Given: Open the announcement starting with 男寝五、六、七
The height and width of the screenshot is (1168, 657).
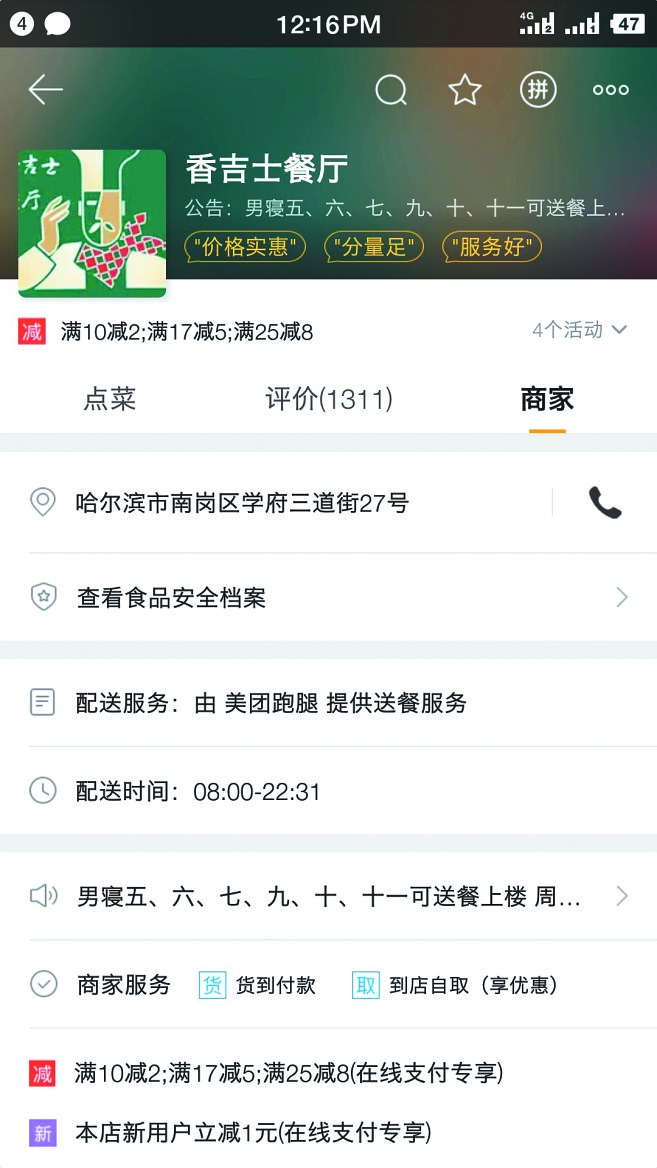Looking at the screenshot, I should (x=328, y=896).
